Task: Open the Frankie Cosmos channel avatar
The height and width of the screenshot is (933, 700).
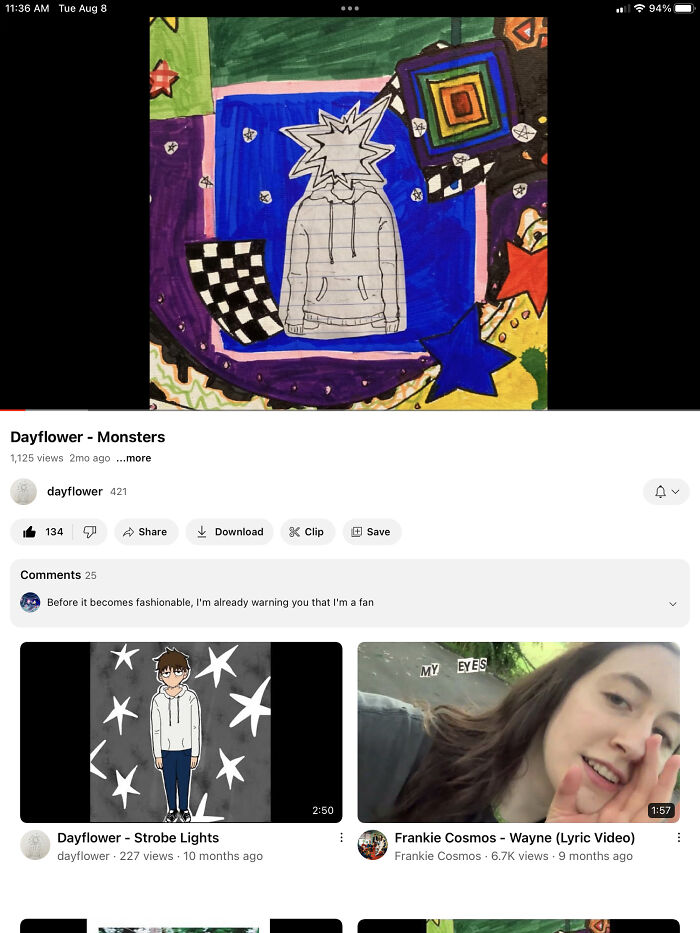Action: point(372,845)
